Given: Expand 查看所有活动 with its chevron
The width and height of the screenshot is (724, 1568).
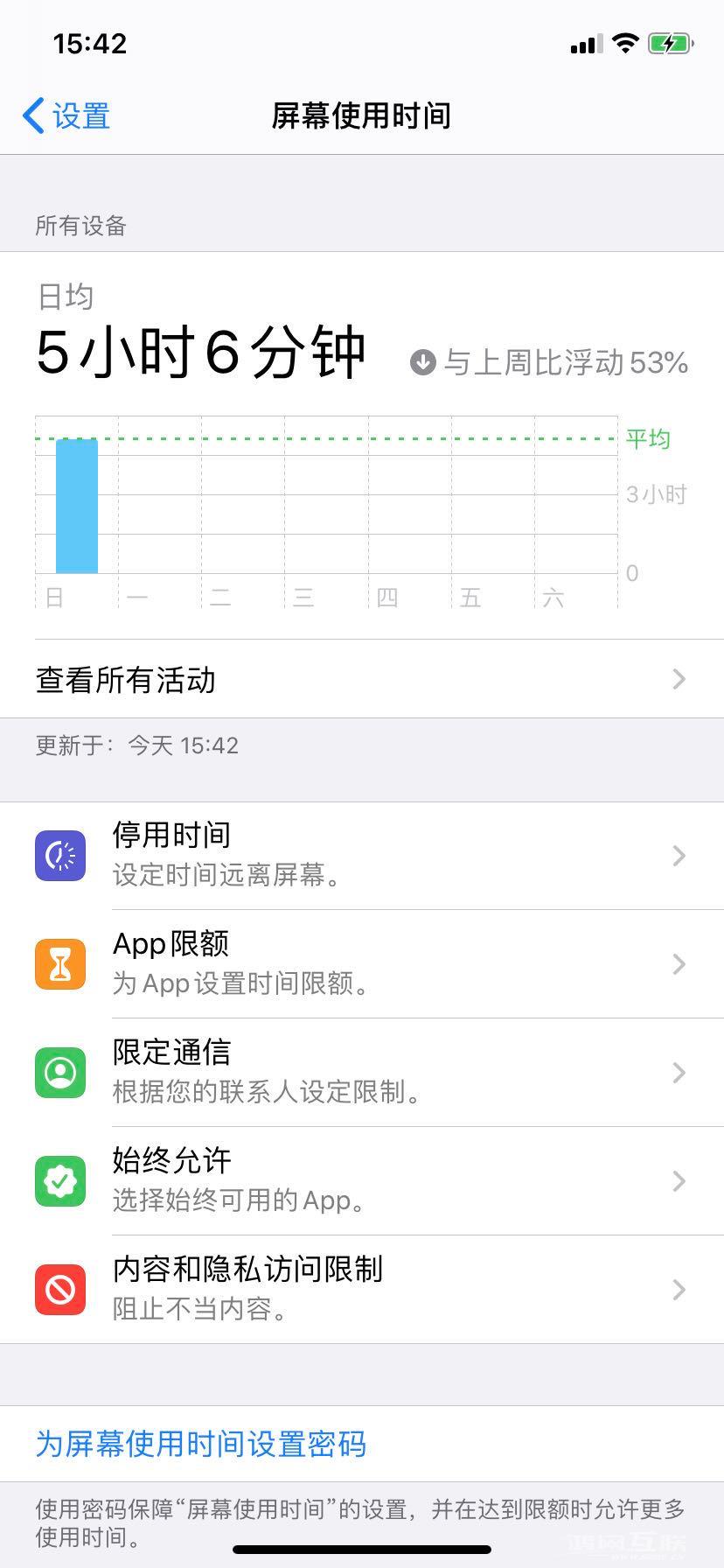Looking at the screenshot, I should click(680, 680).
